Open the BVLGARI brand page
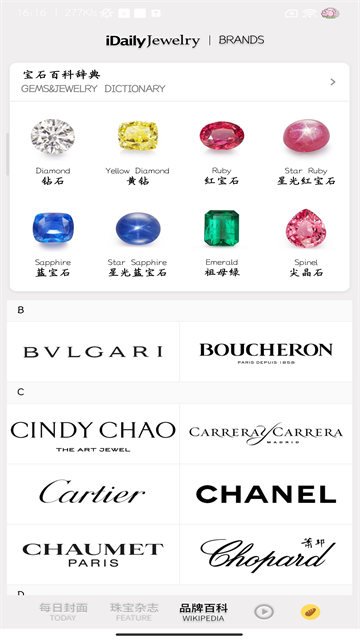 coord(93,351)
